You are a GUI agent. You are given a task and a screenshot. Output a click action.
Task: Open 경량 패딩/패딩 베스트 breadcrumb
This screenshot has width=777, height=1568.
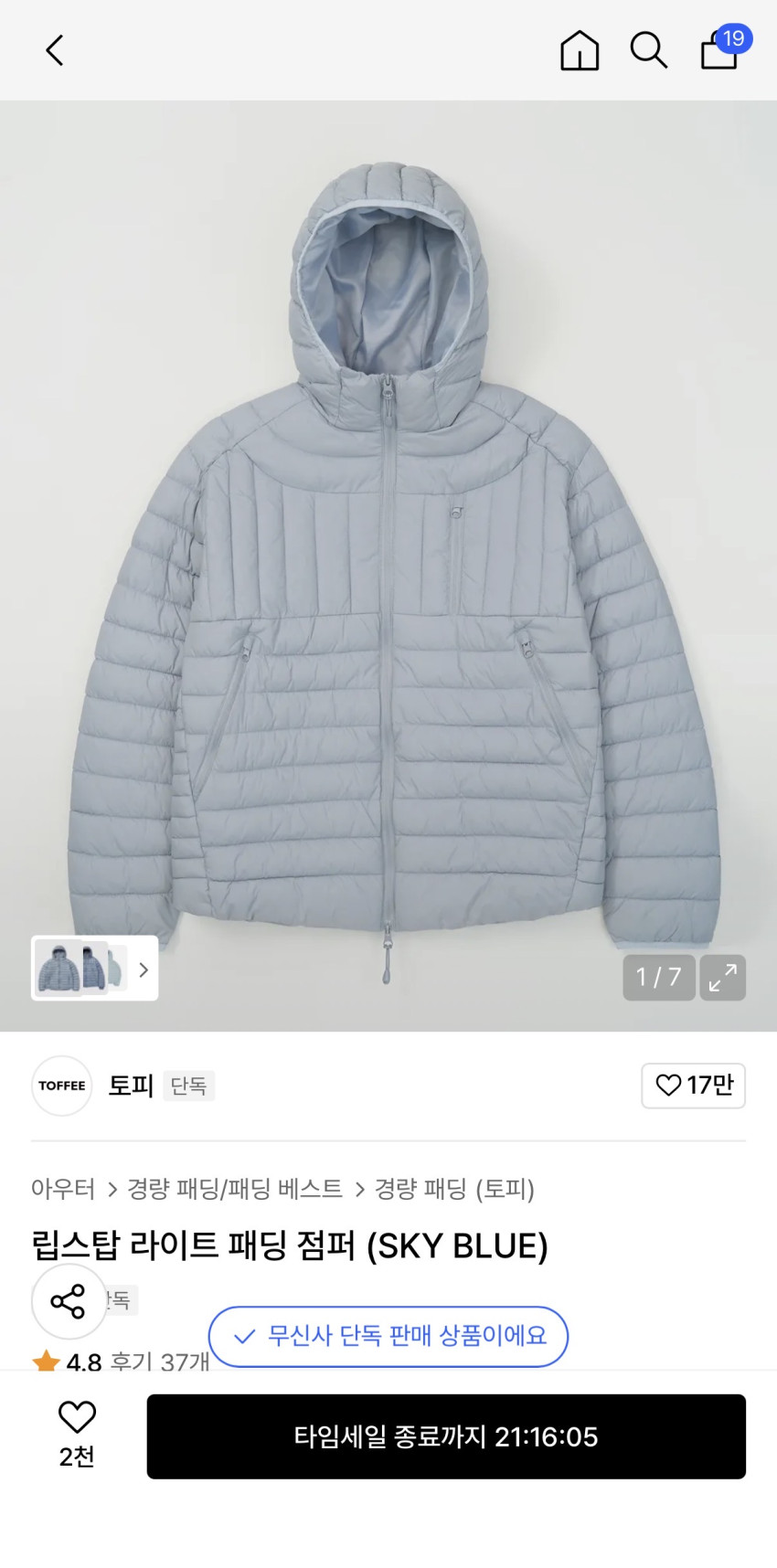(235, 1189)
